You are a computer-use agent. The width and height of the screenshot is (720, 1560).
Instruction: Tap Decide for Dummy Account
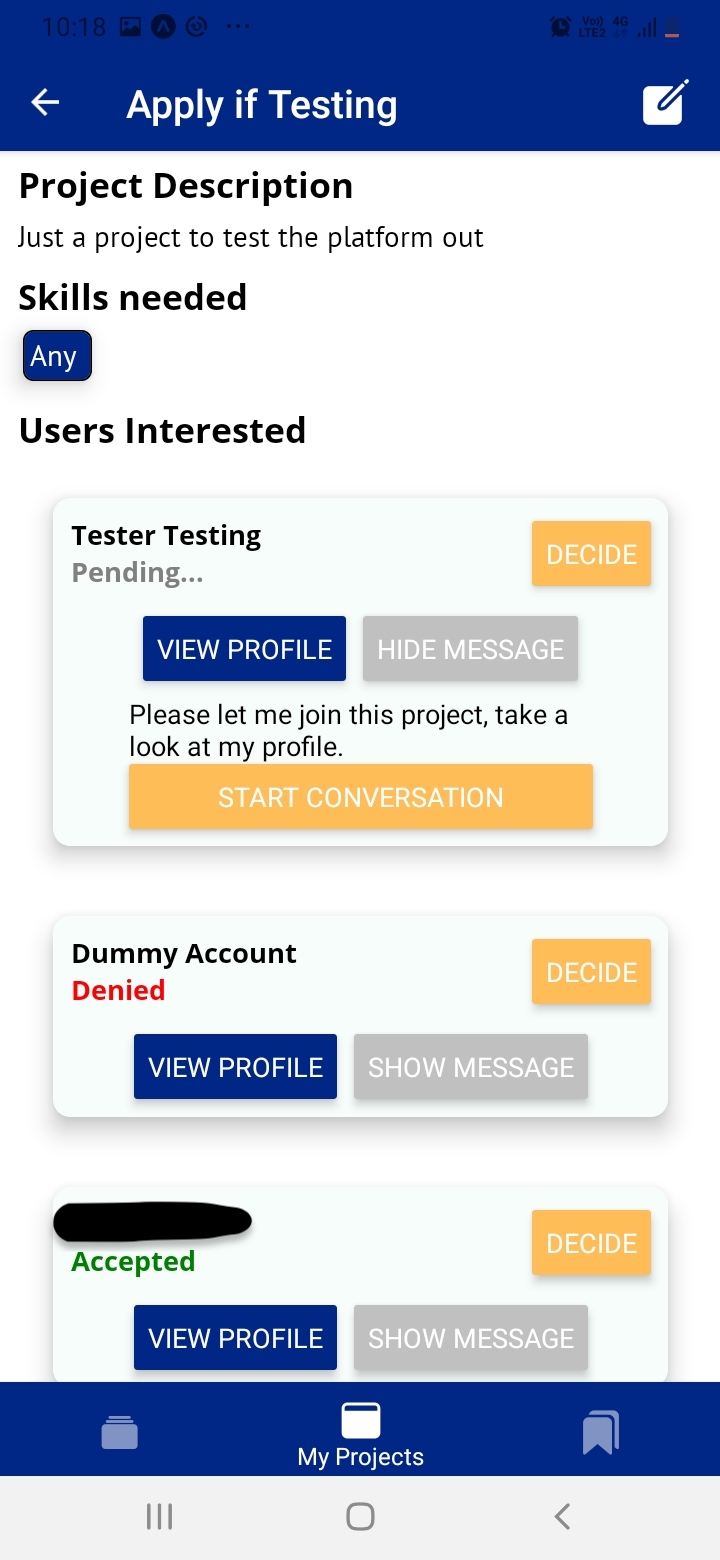coord(591,972)
